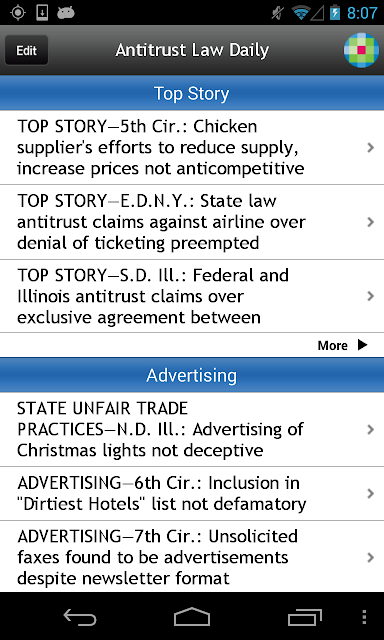Viewport: 384px width, 640px height.
Task: Open the S.D. Ill. exclusive agreement story
Action: click(x=192, y=296)
